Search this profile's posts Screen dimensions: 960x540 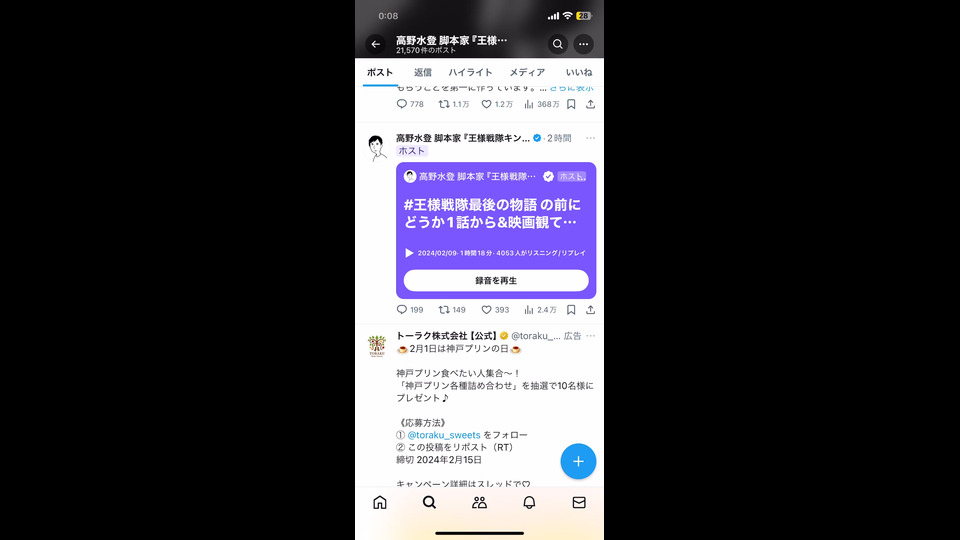click(558, 44)
